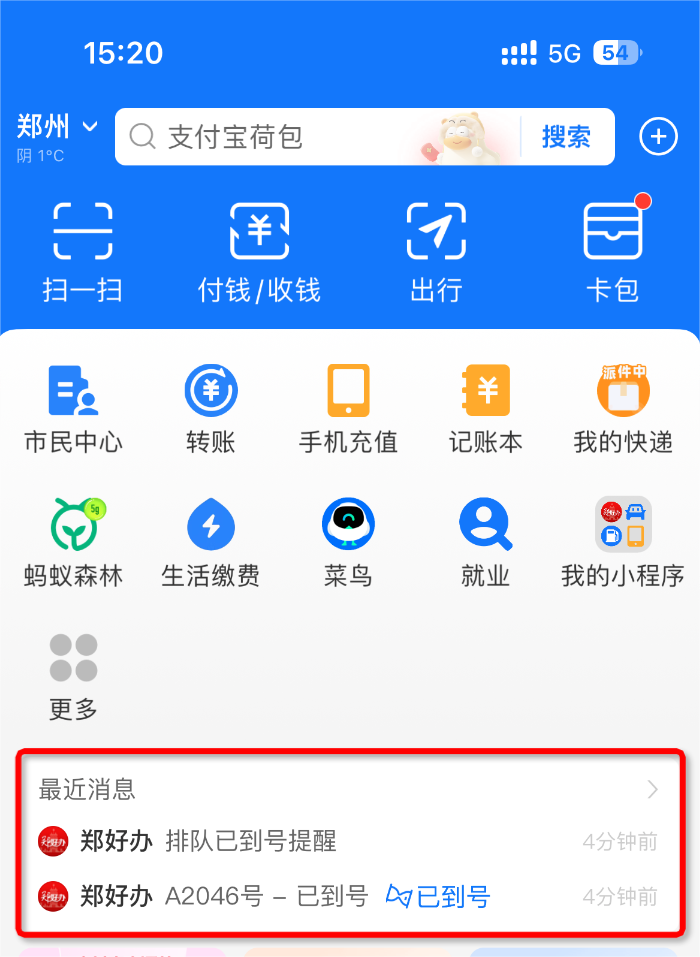This screenshot has height=957, width=700.
Task: Open the 菜鸟 mini app
Action: (348, 541)
